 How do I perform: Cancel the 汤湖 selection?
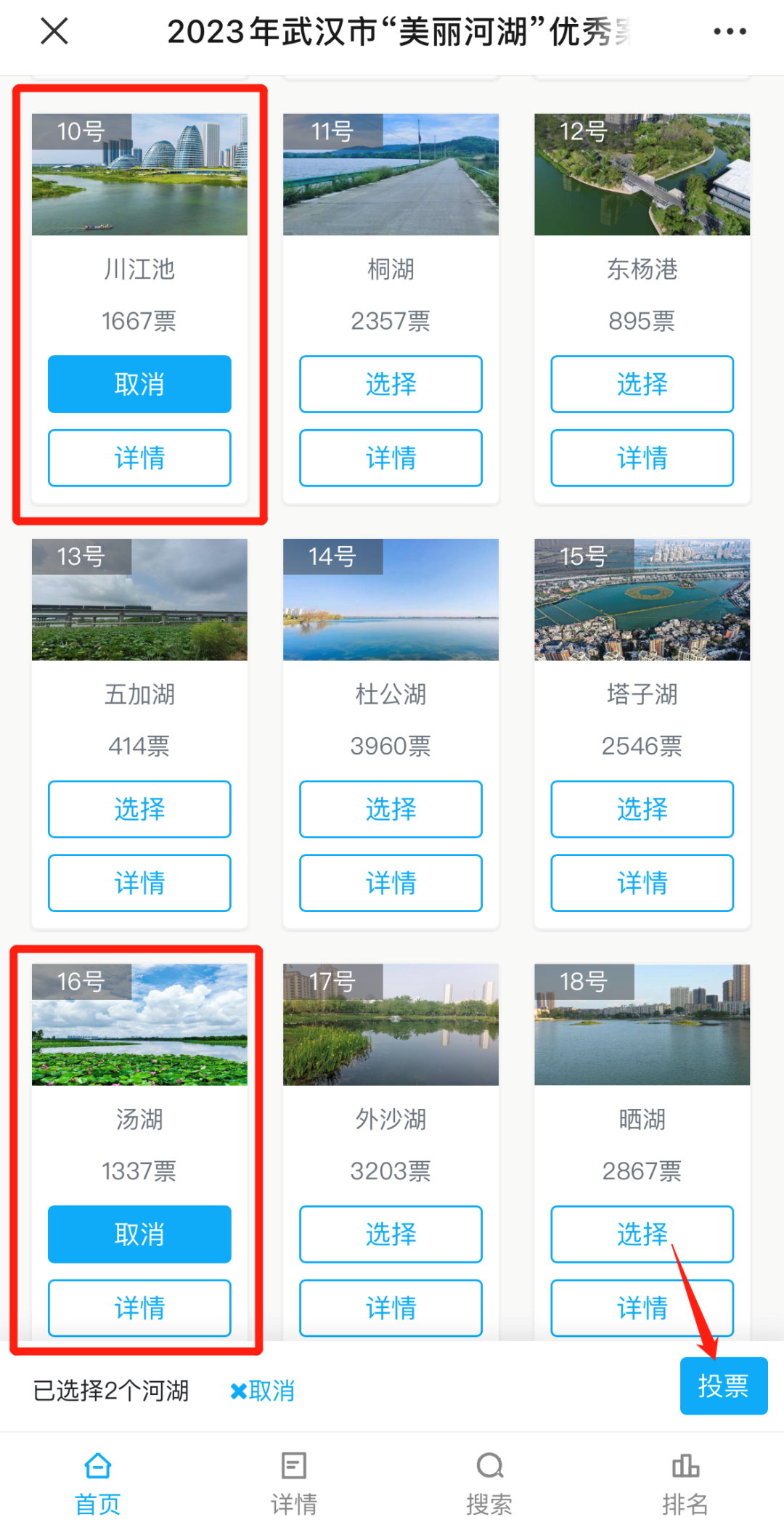[139, 1234]
